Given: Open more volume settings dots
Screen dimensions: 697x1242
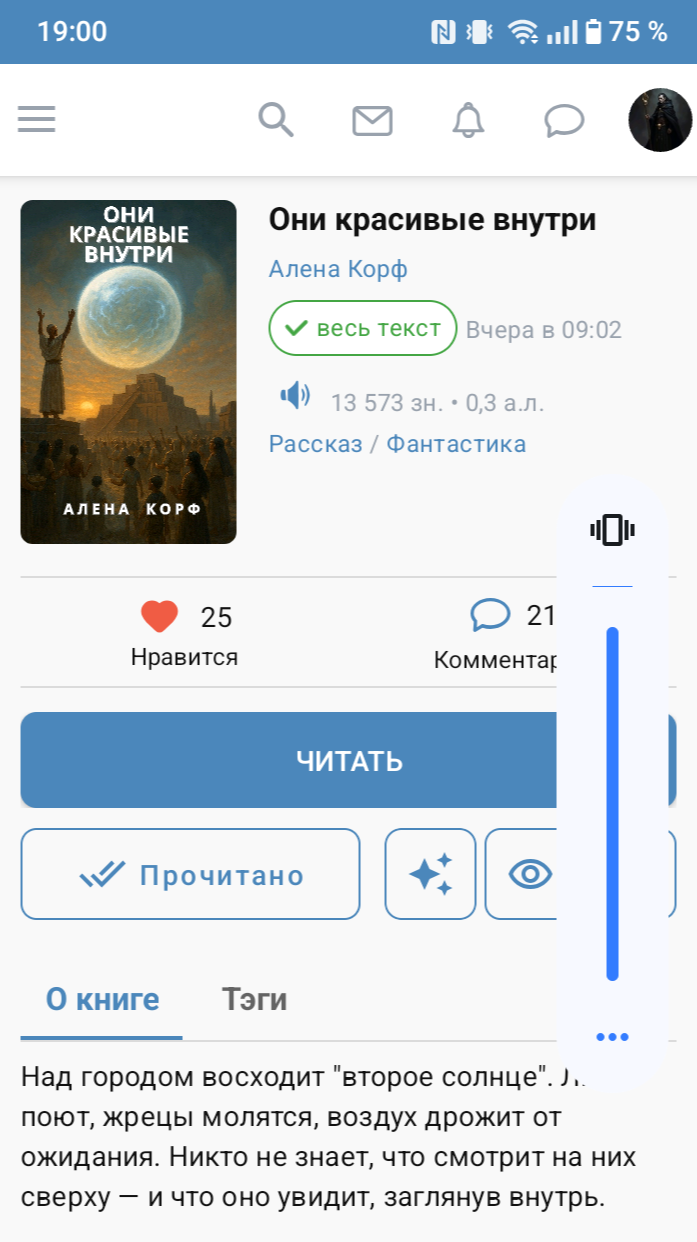Looking at the screenshot, I should (612, 1037).
